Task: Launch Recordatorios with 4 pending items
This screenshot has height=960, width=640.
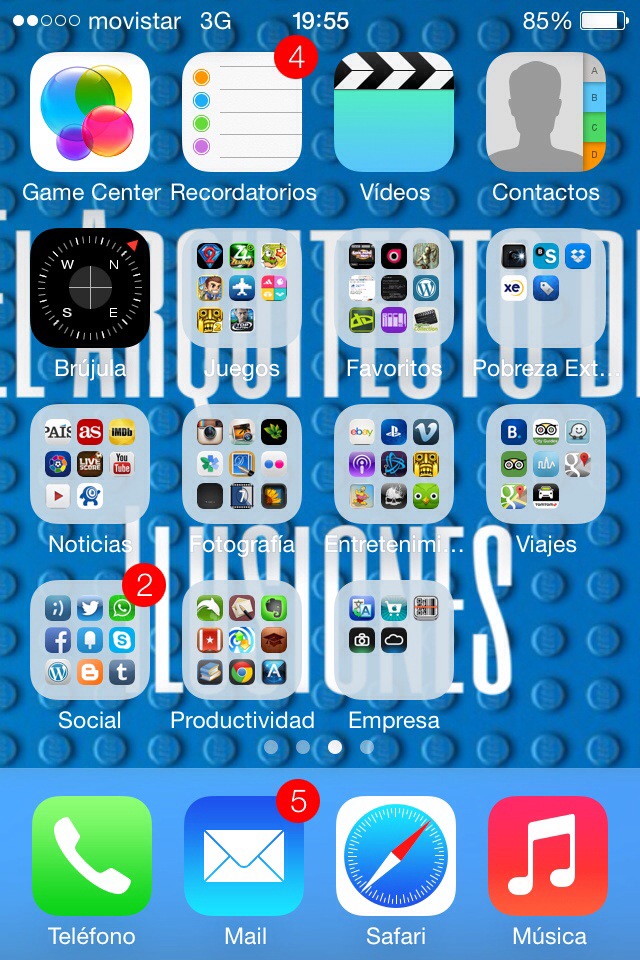Action: tap(242, 112)
